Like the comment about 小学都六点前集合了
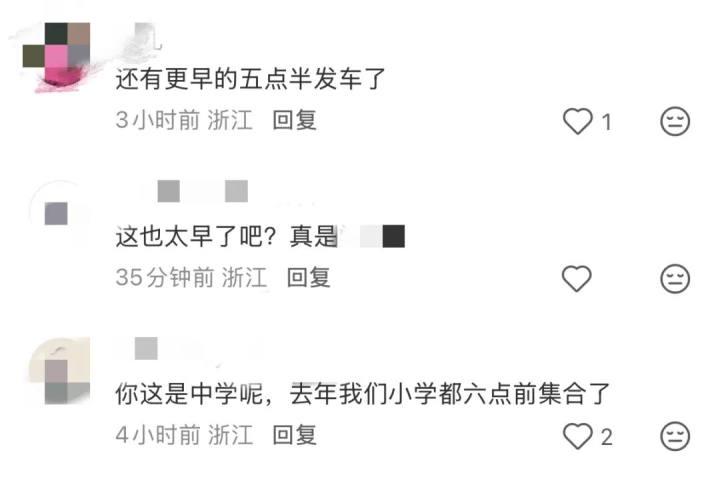The height and width of the screenshot is (485, 720). click(578, 435)
